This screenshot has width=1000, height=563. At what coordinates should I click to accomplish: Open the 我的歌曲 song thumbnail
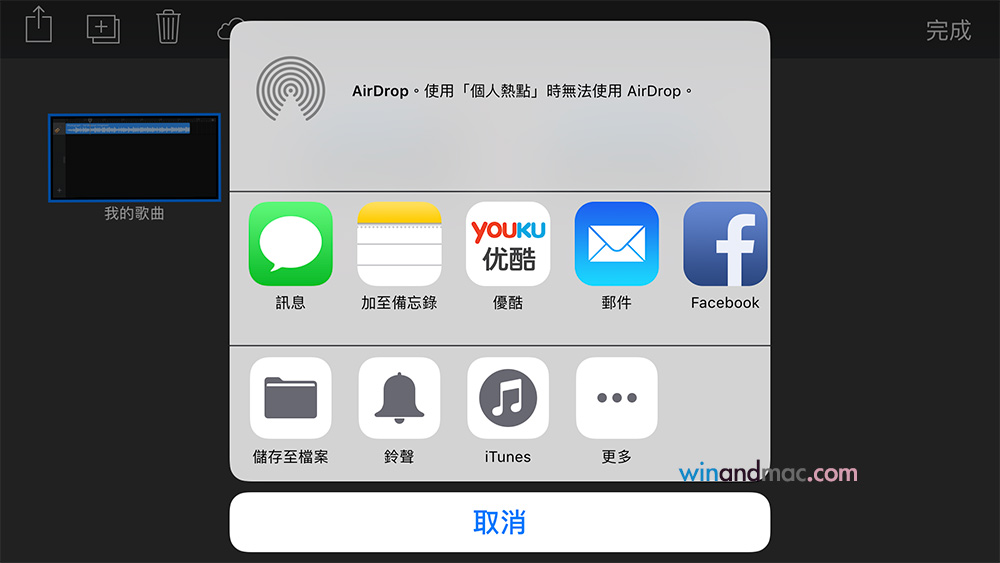tap(134, 158)
